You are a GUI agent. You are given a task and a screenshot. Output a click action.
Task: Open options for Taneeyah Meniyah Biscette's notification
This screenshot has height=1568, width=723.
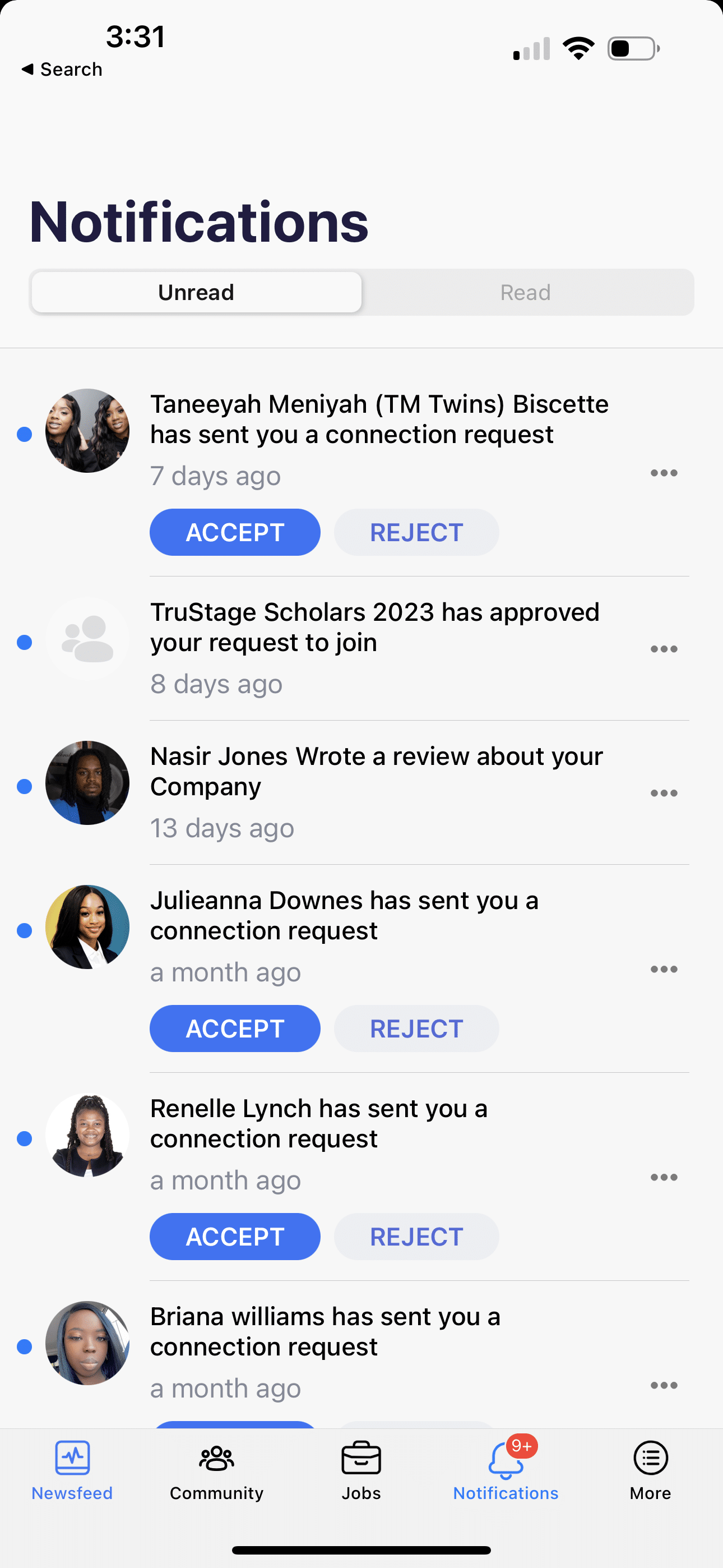(x=664, y=473)
